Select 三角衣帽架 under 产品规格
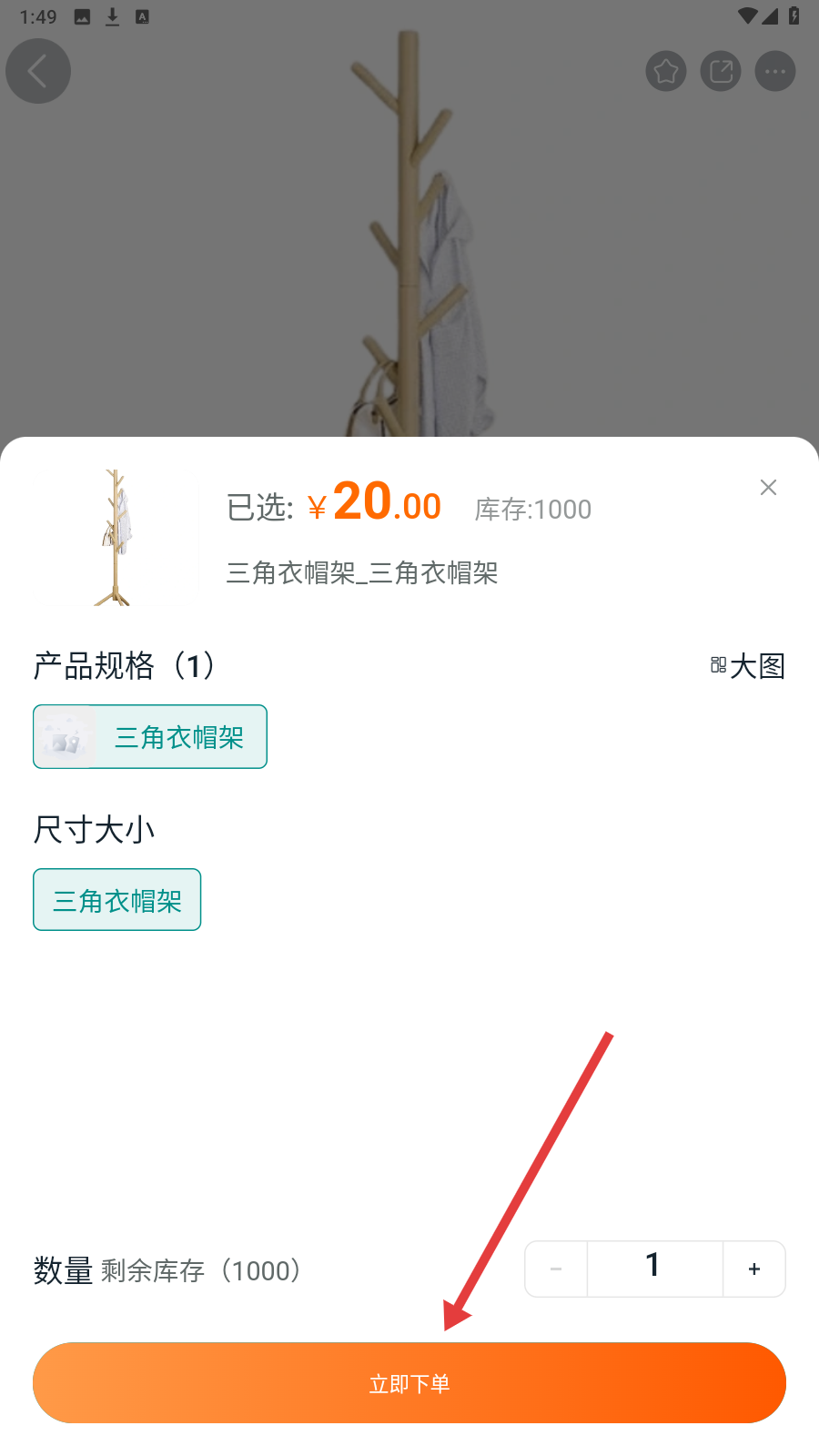 (150, 737)
